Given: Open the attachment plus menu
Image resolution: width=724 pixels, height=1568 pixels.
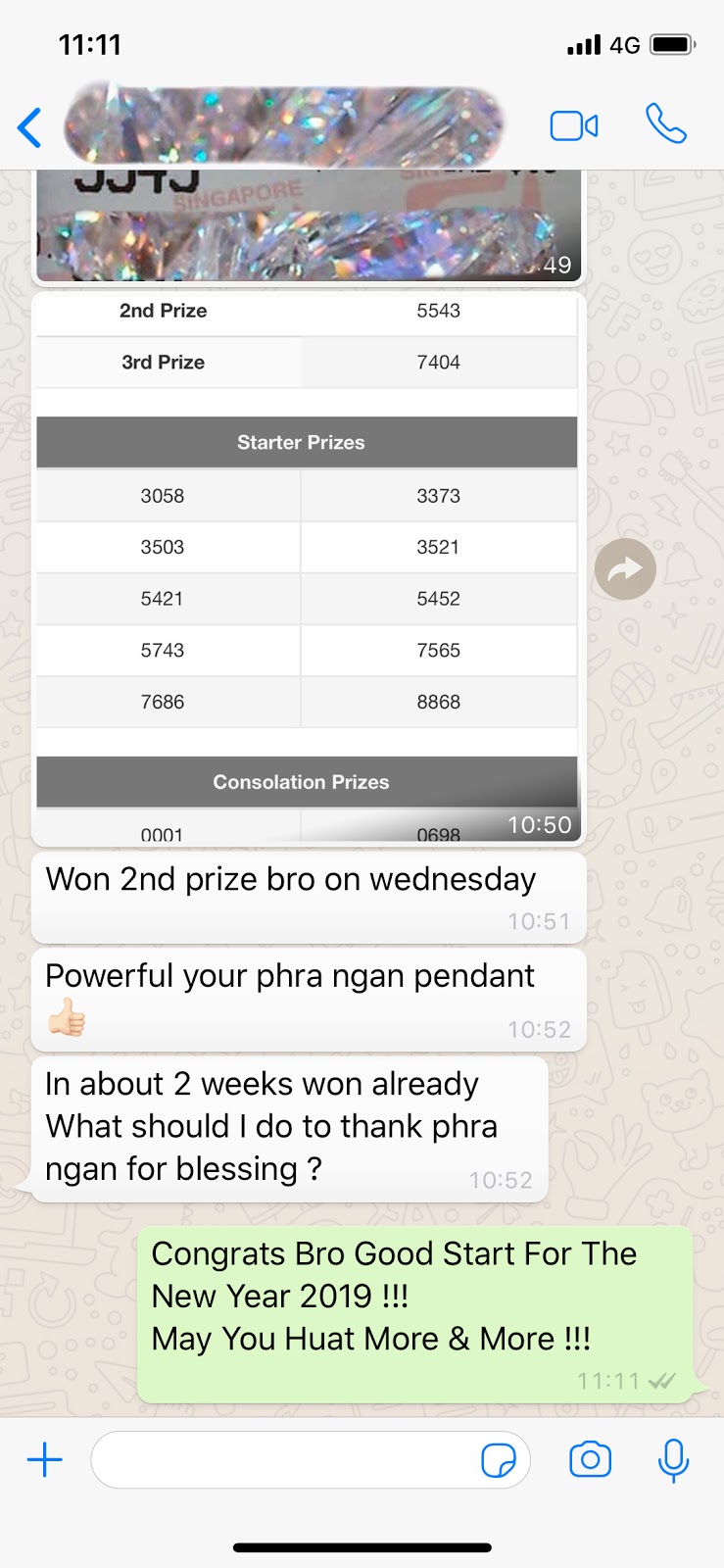Looking at the screenshot, I should coord(45,1460).
